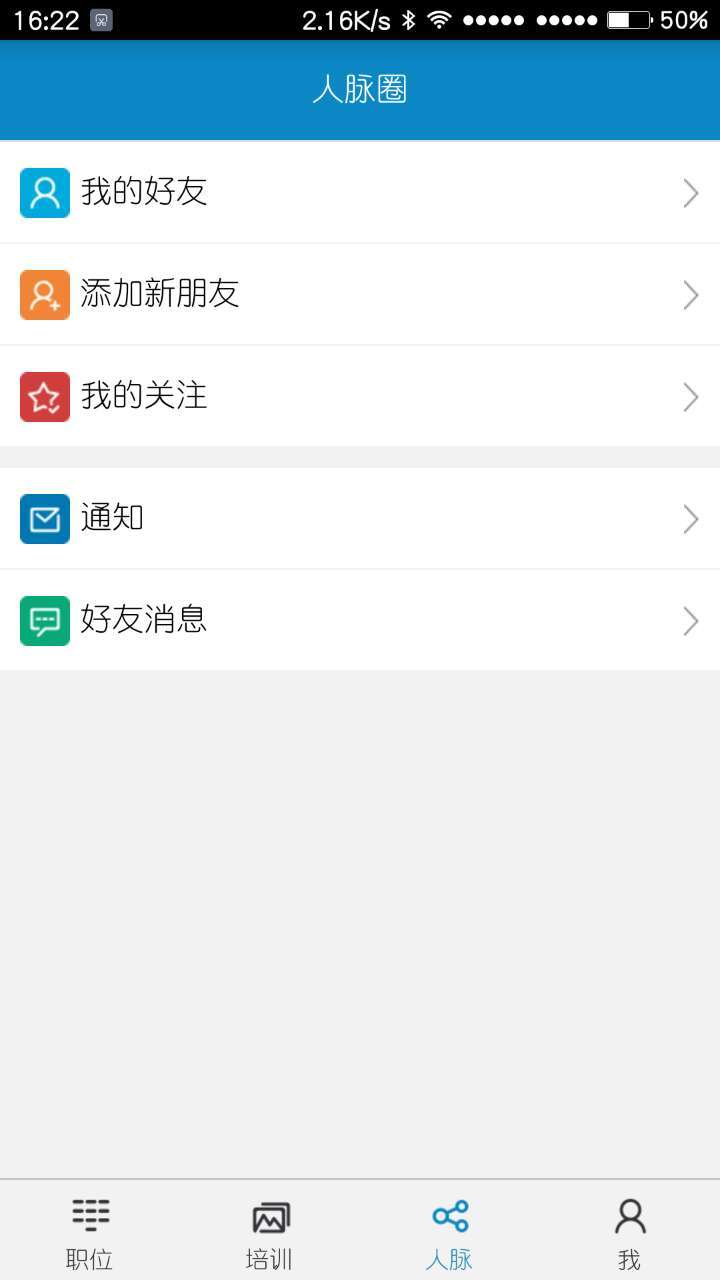View 通知 notifications
Image resolution: width=720 pixels, height=1280 pixels.
pos(360,519)
